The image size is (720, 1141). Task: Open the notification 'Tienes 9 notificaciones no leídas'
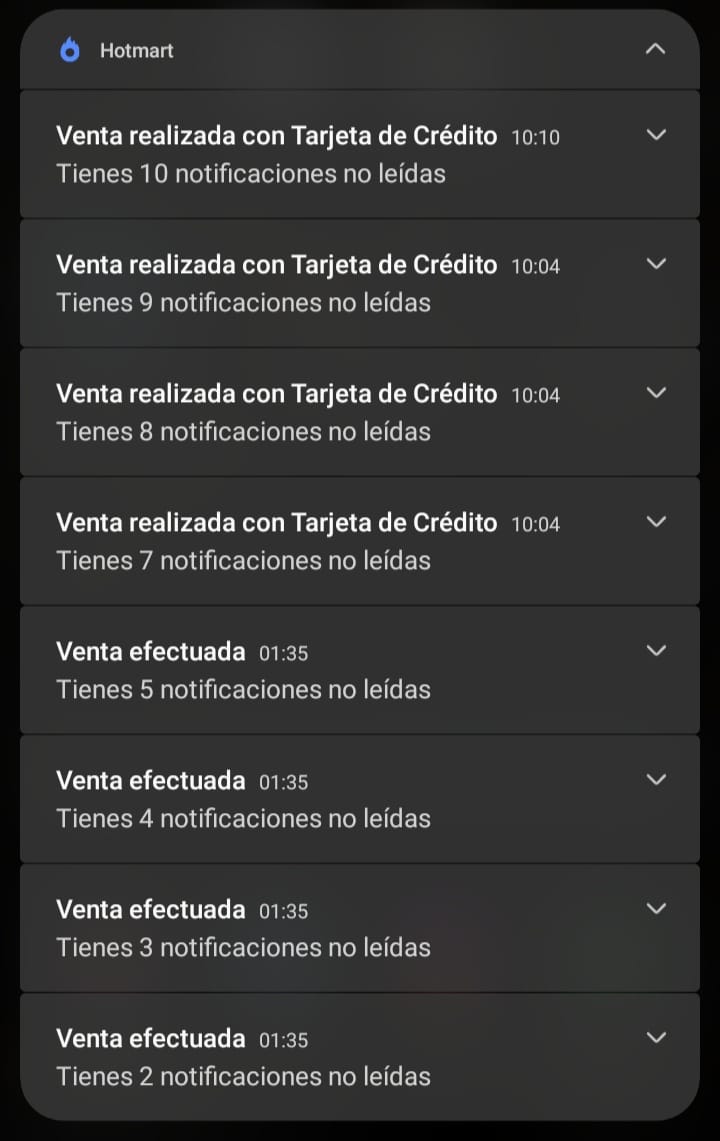click(300, 284)
